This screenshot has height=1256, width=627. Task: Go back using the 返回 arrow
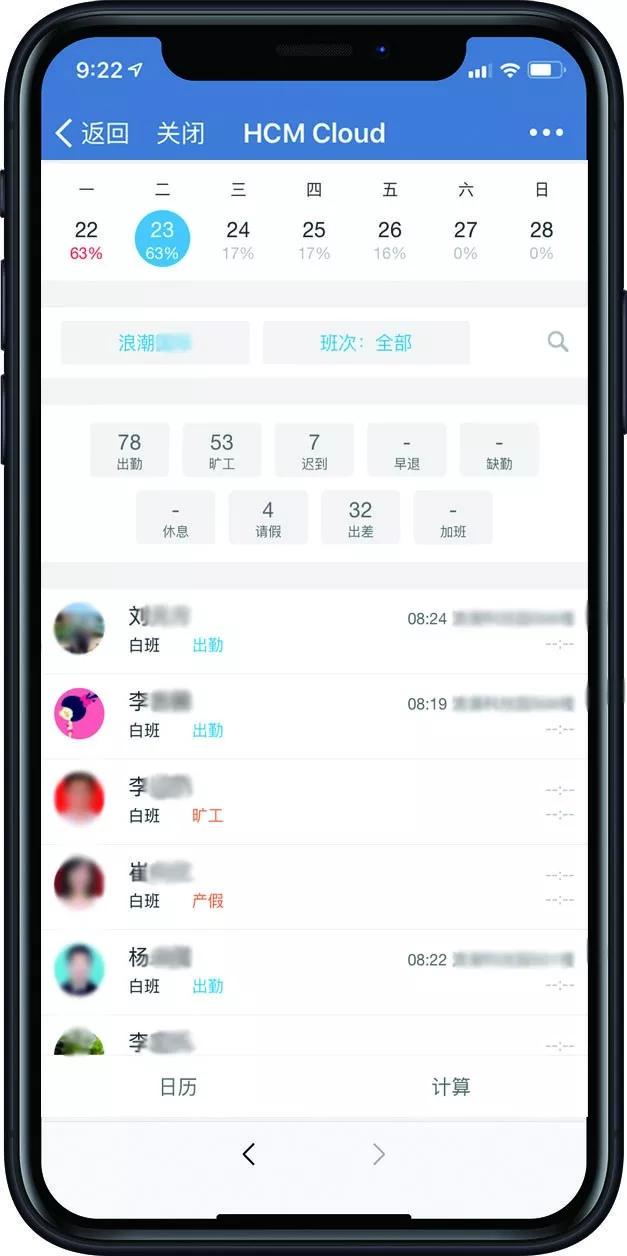coord(92,133)
